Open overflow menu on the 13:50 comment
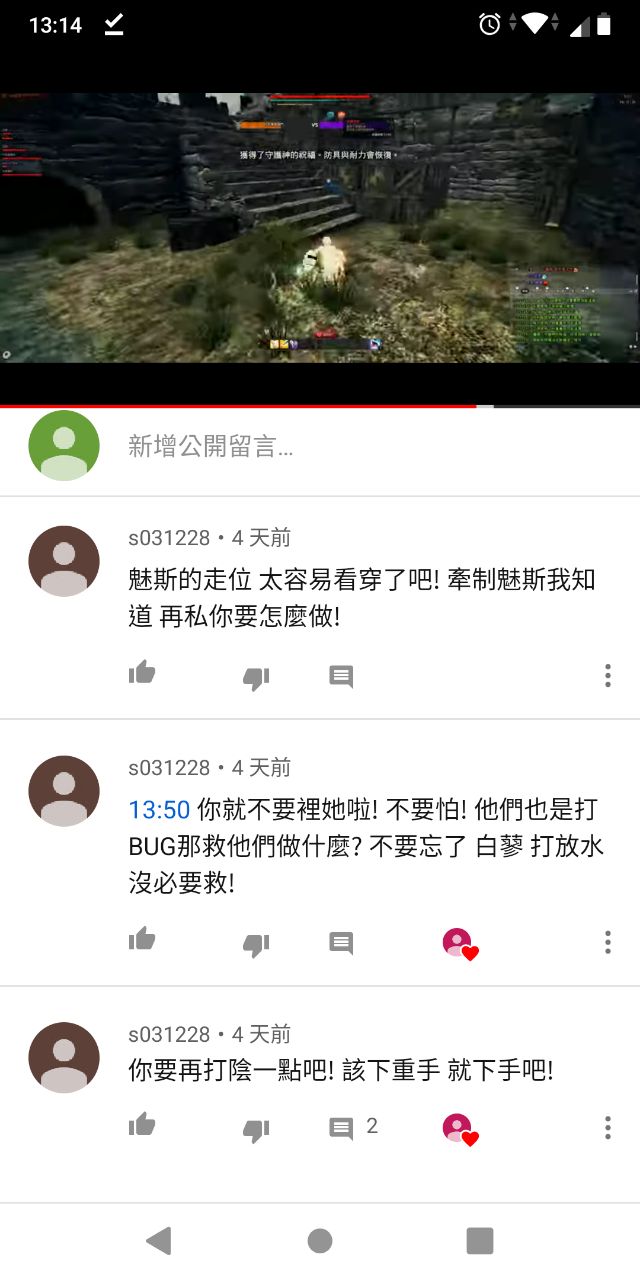The image size is (640, 1280). coord(607,942)
